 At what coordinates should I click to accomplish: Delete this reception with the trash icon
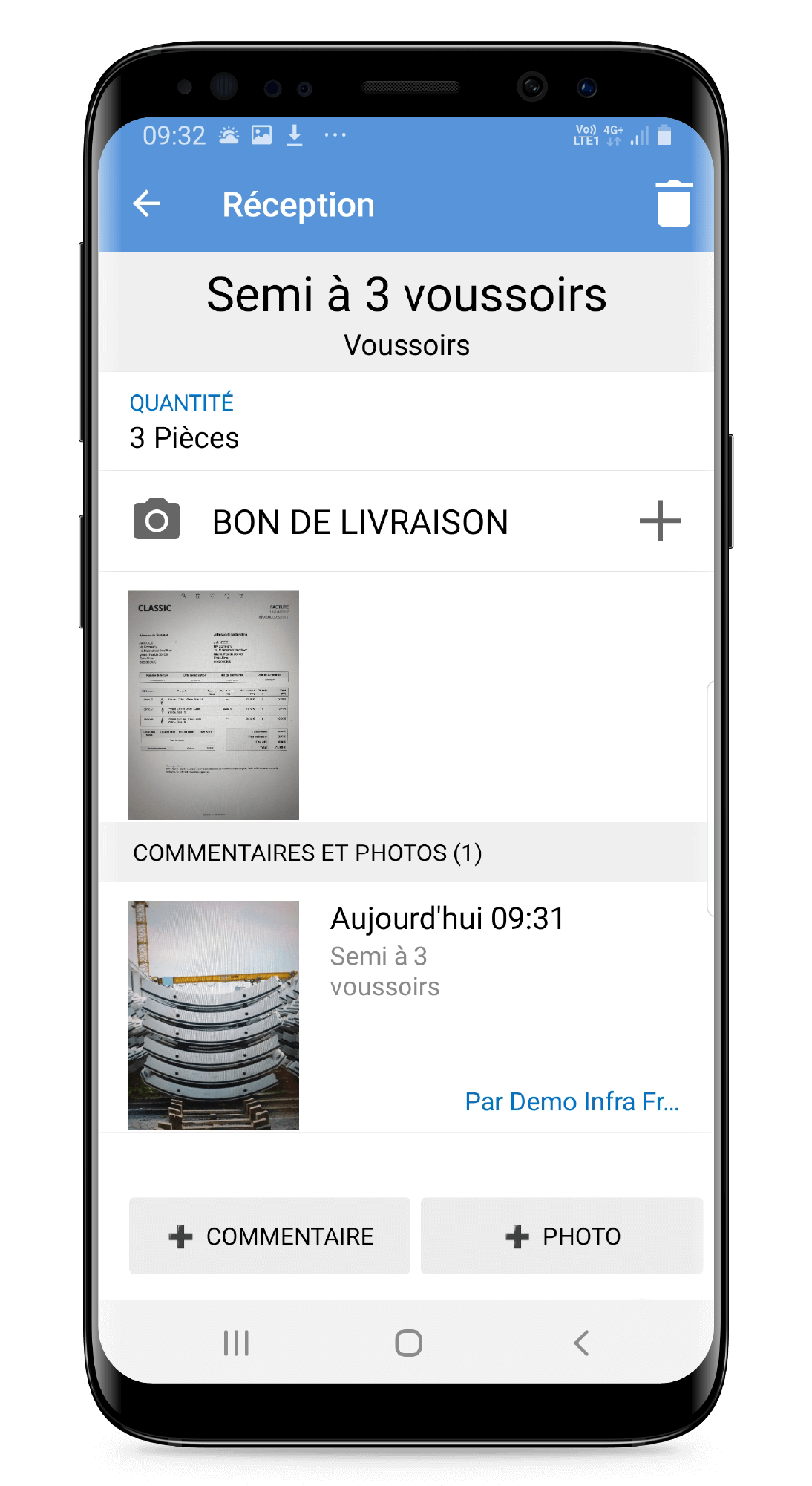tap(673, 203)
